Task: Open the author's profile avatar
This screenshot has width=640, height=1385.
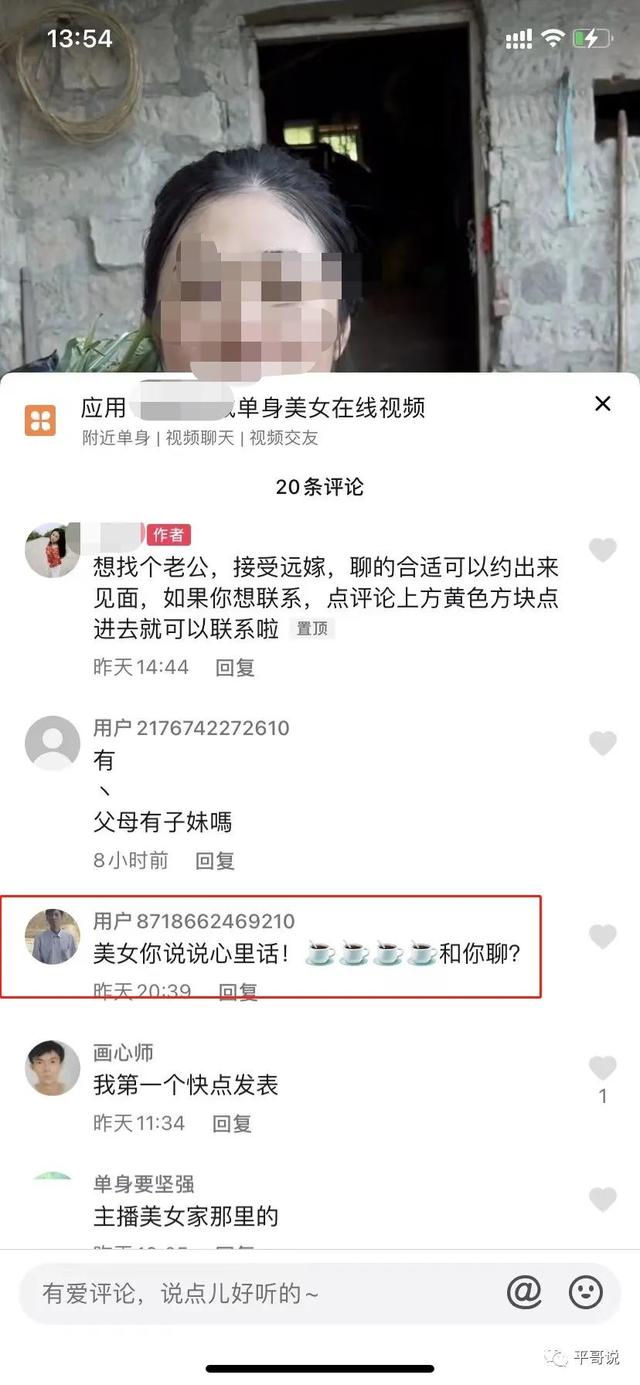Action: (x=52, y=549)
